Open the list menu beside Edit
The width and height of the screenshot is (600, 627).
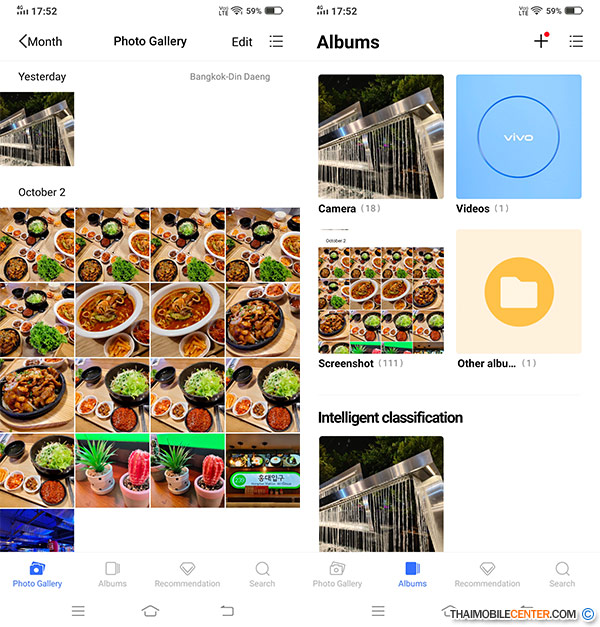pyautogui.click(x=276, y=42)
